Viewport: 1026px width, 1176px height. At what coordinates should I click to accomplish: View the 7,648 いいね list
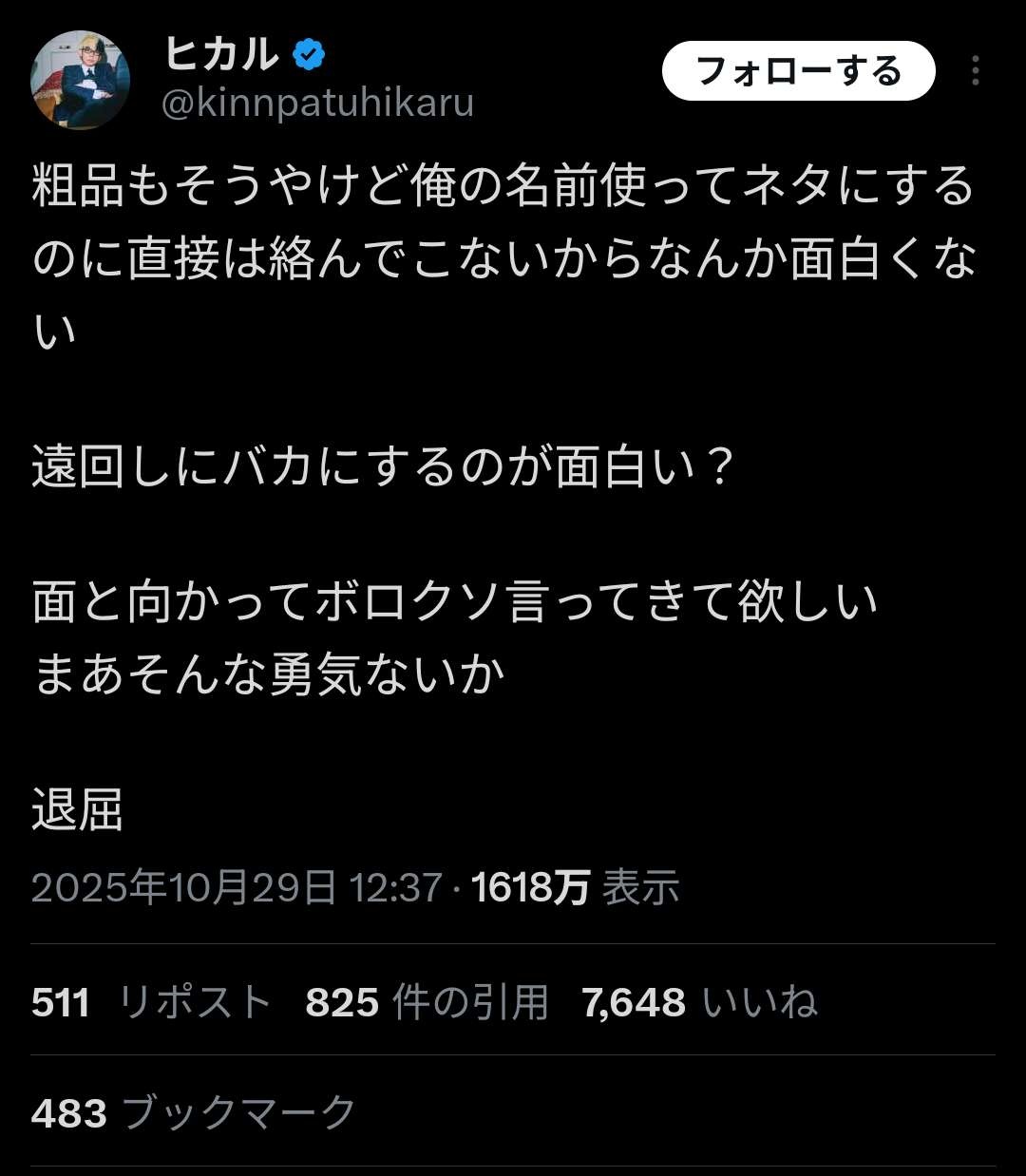pyautogui.click(x=700, y=1002)
